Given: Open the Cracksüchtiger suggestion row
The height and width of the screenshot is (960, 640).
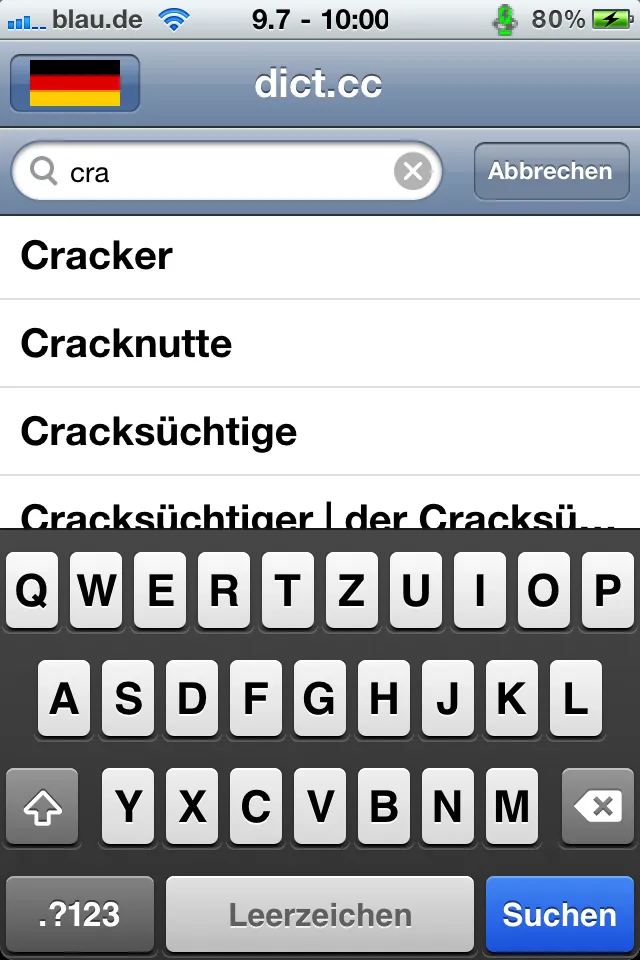Looking at the screenshot, I should [x=318, y=514].
